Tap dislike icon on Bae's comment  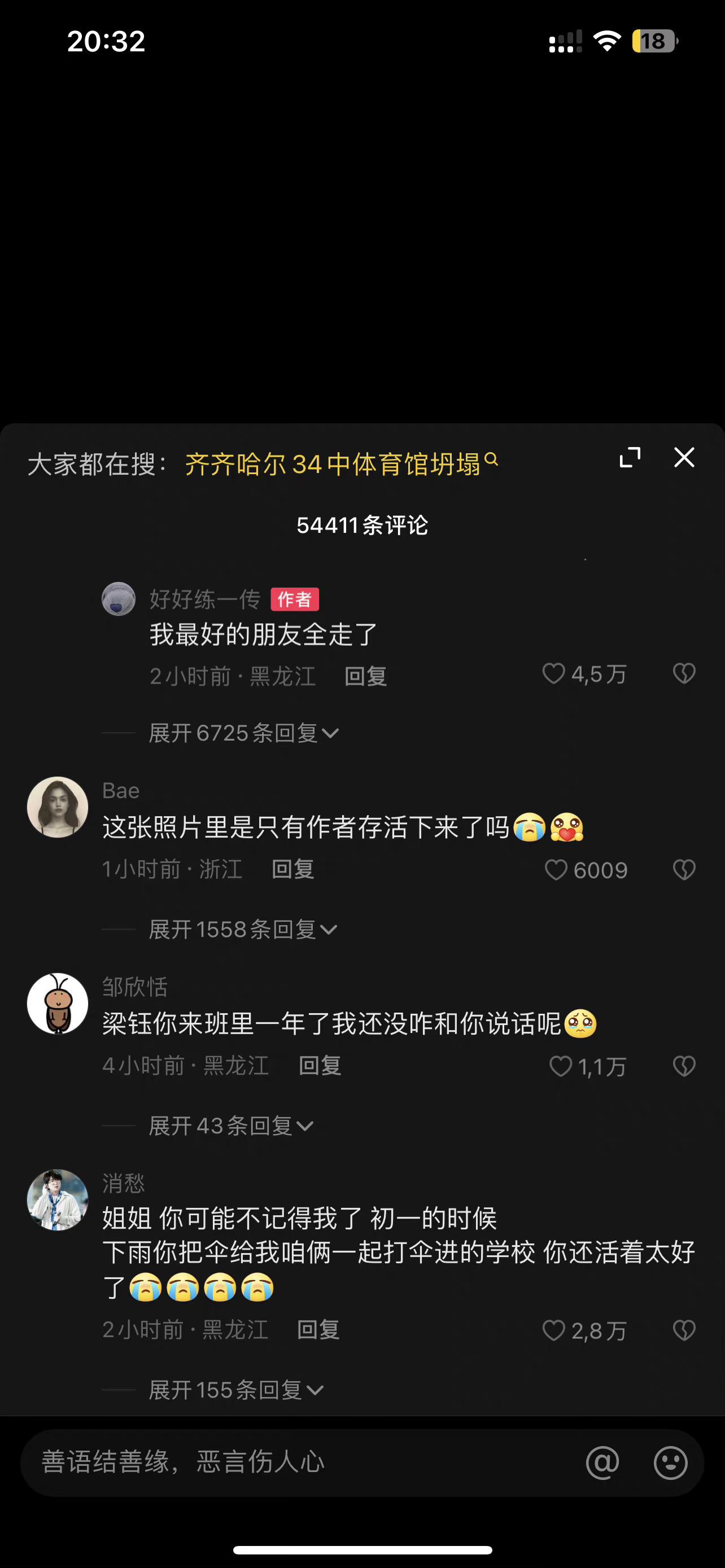(684, 870)
